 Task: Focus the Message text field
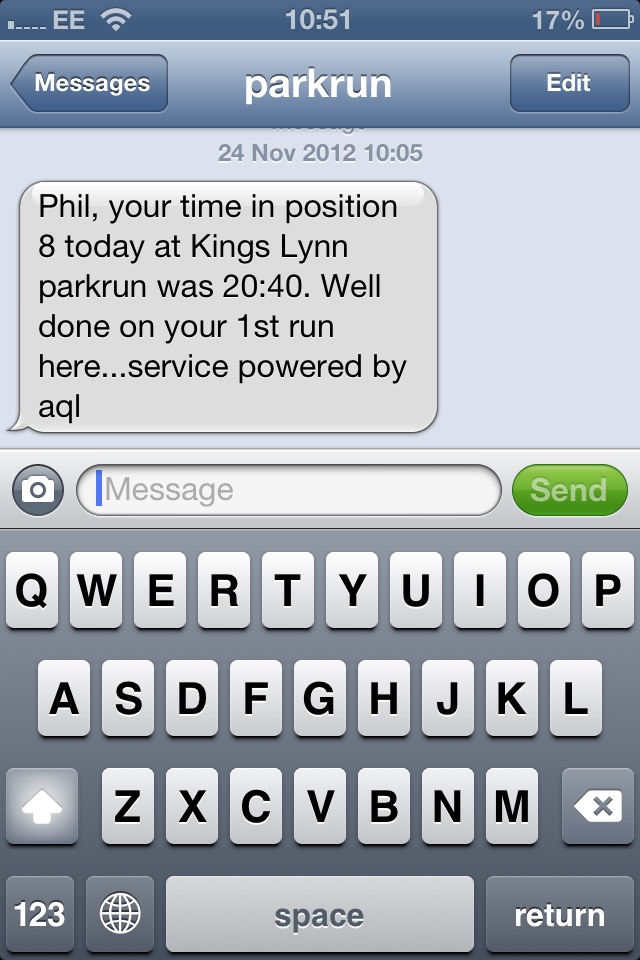pyautogui.click(x=290, y=490)
